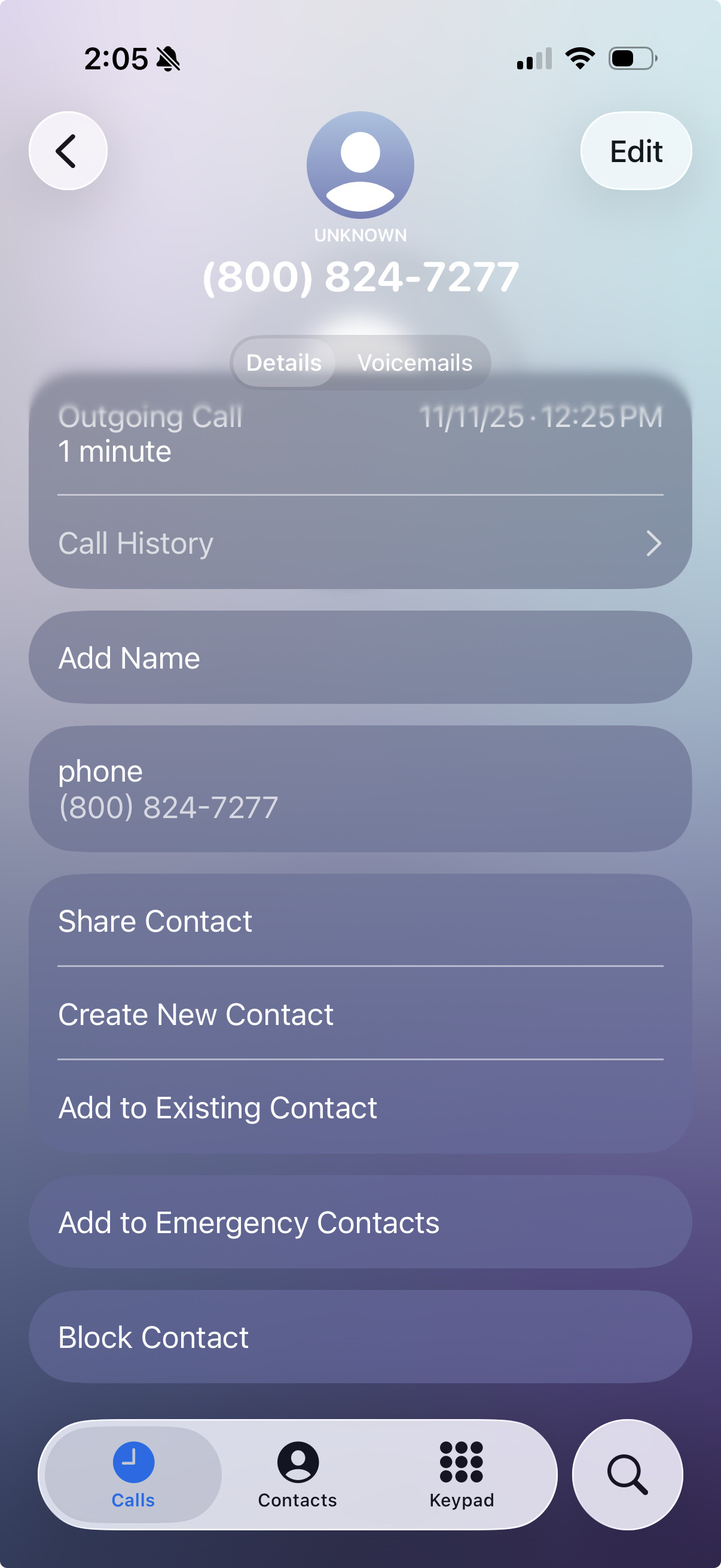
Task: Tap the Edit button
Action: click(x=636, y=151)
